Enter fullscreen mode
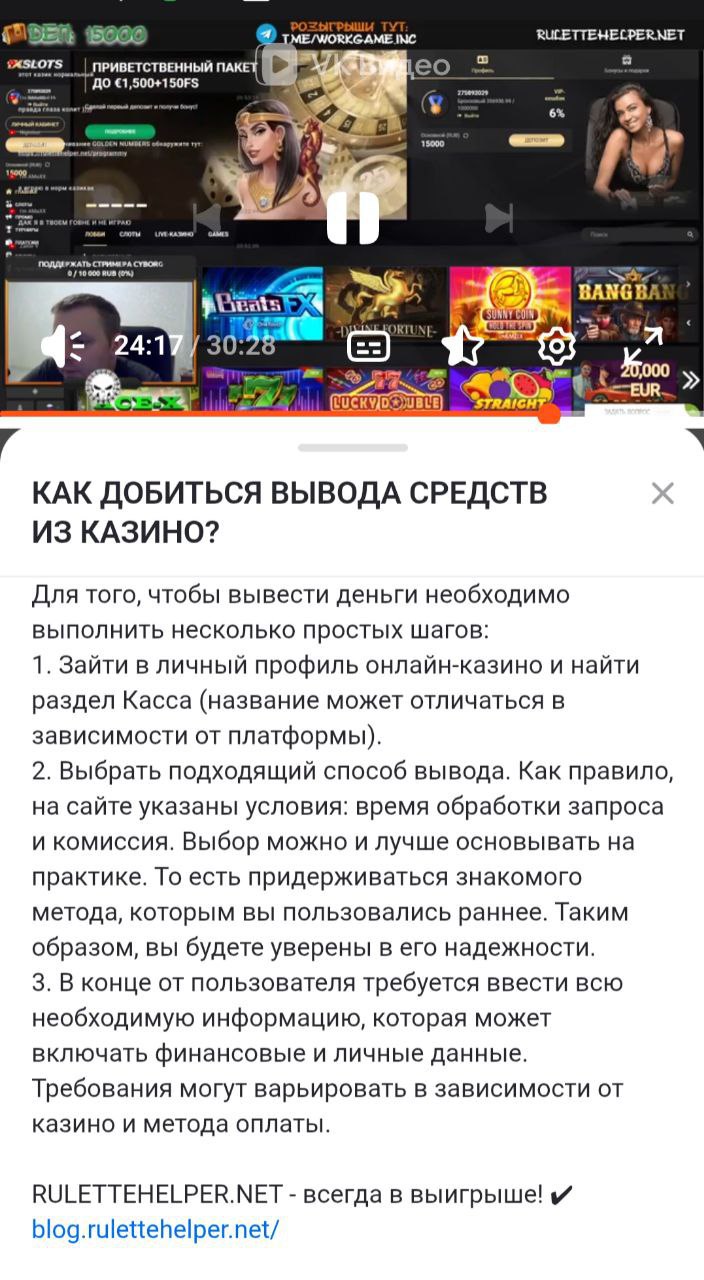Image resolution: width=704 pixels, height=1280 pixels. pos(643,347)
